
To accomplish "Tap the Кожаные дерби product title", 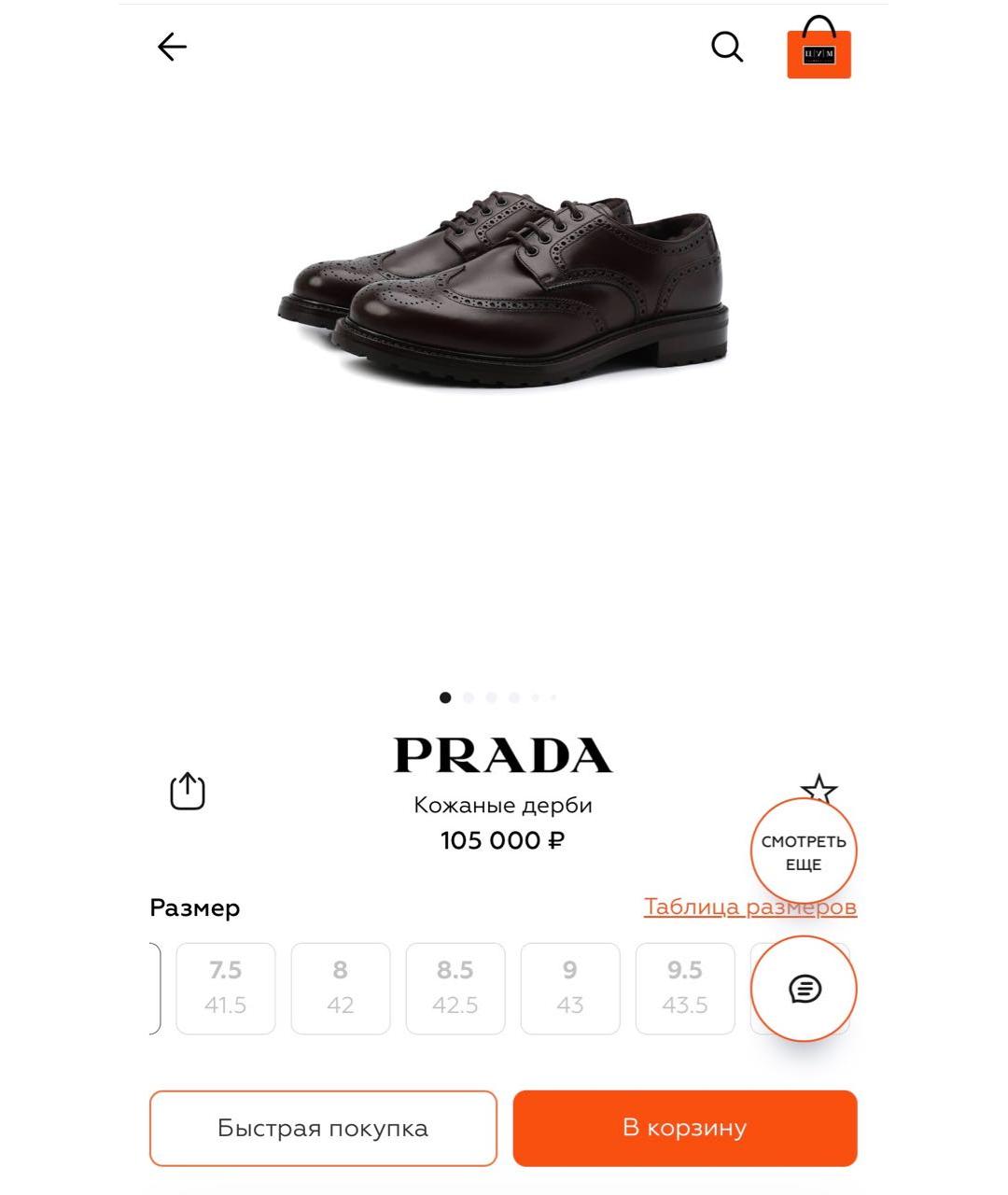I will 504,804.
